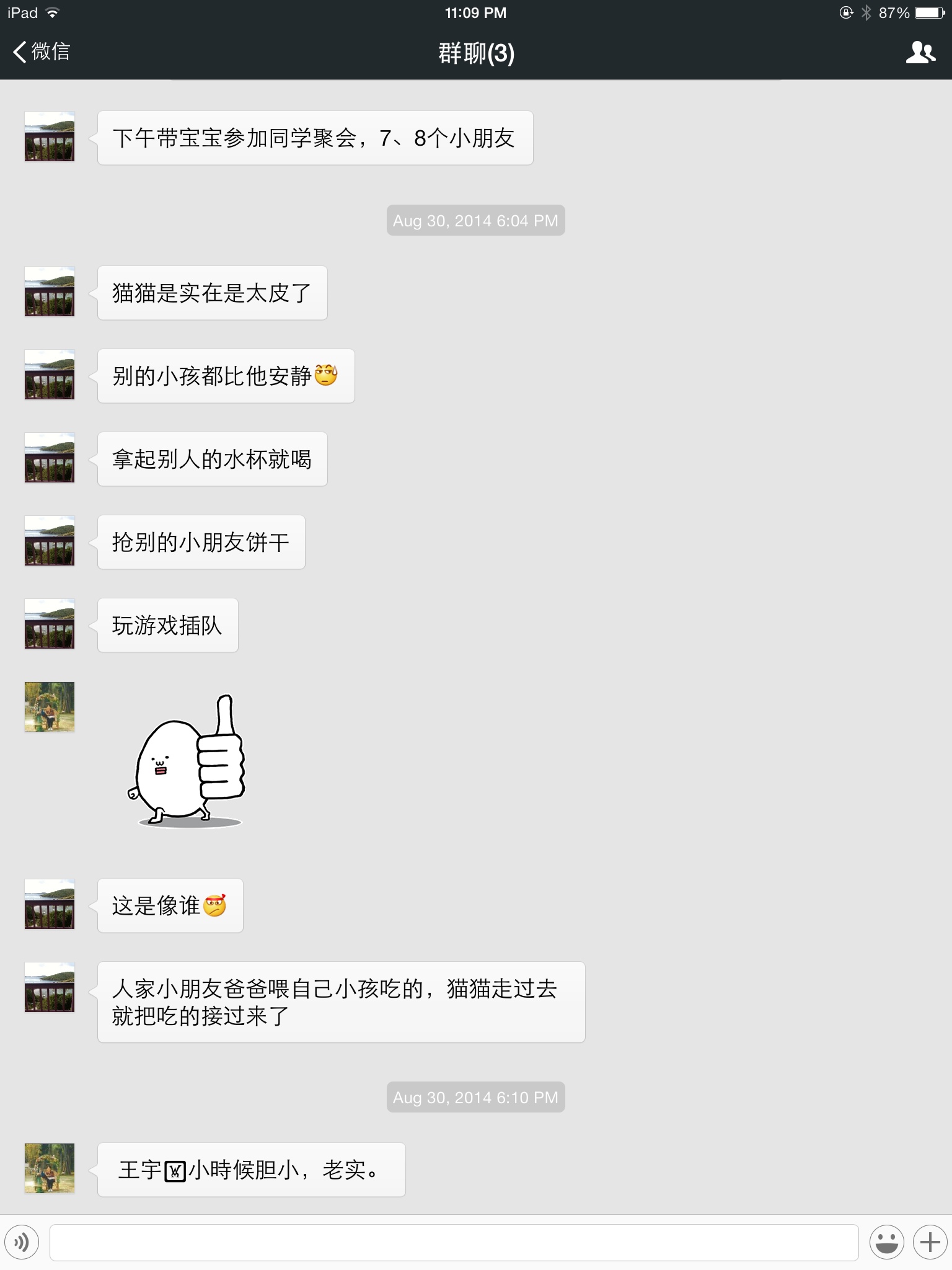
Task: Tap avatar next to 玩游戏插队 message
Action: point(50,624)
